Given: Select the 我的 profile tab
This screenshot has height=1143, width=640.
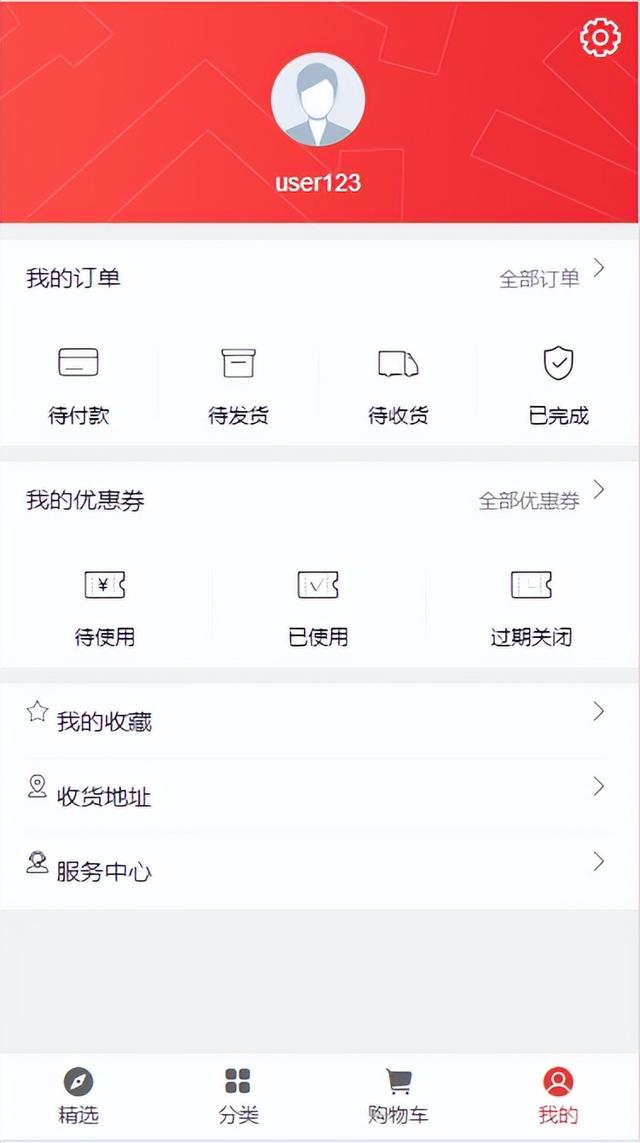Looking at the screenshot, I should pyautogui.click(x=558, y=1096).
